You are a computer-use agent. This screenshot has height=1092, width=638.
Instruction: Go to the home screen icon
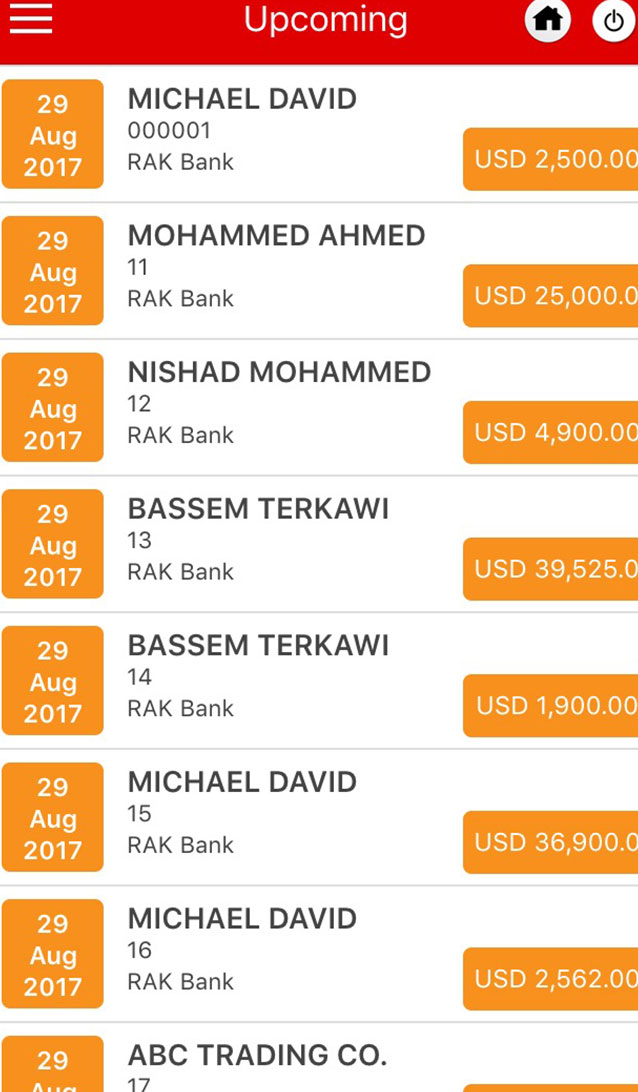[x=547, y=20]
